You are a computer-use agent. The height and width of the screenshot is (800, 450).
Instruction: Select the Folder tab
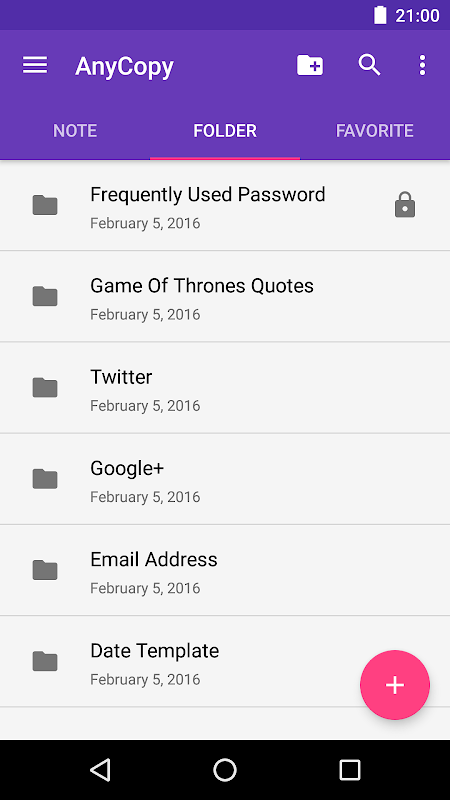[225, 131]
